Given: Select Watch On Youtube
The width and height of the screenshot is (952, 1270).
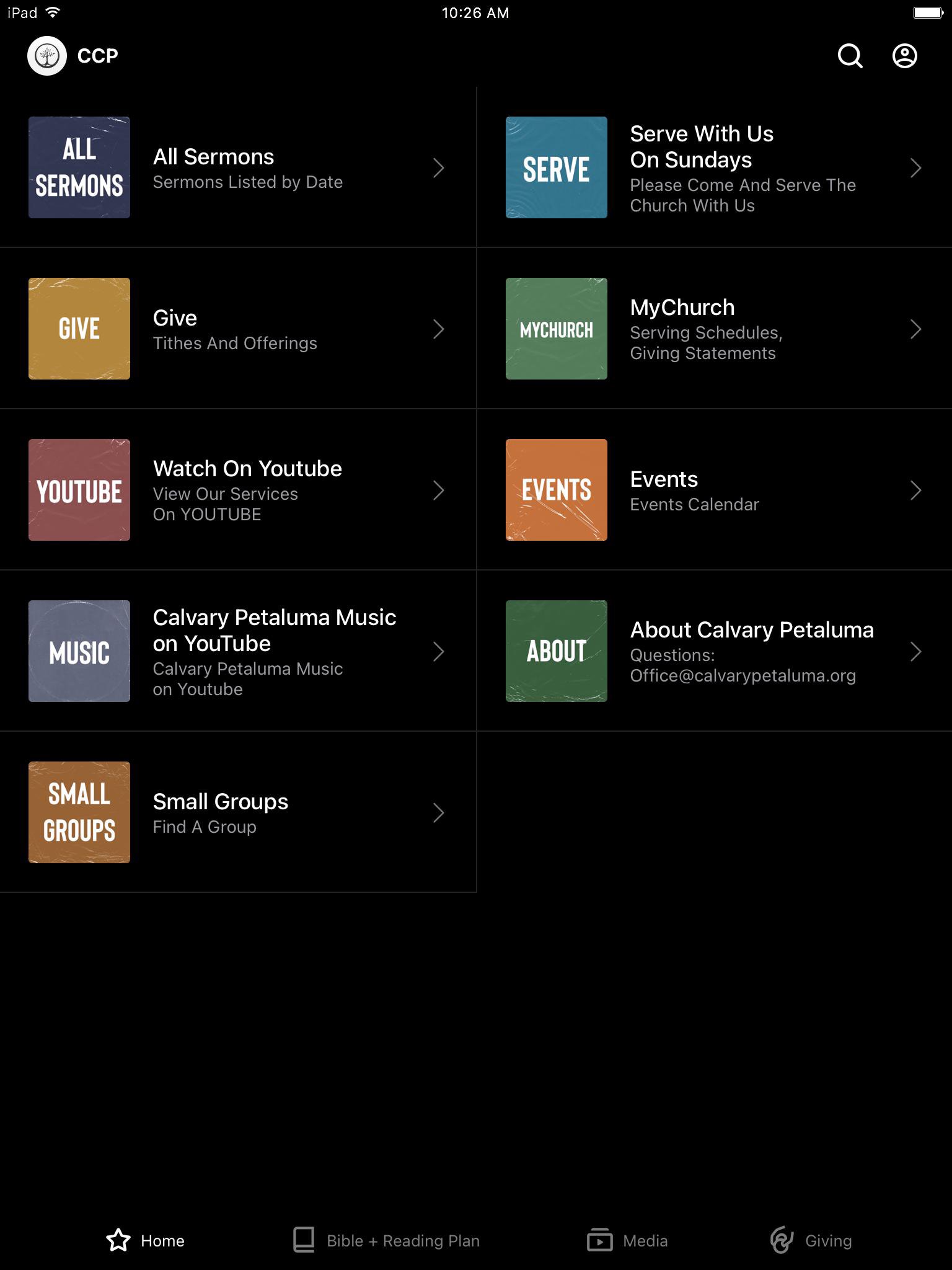Looking at the screenshot, I should point(238,490).
